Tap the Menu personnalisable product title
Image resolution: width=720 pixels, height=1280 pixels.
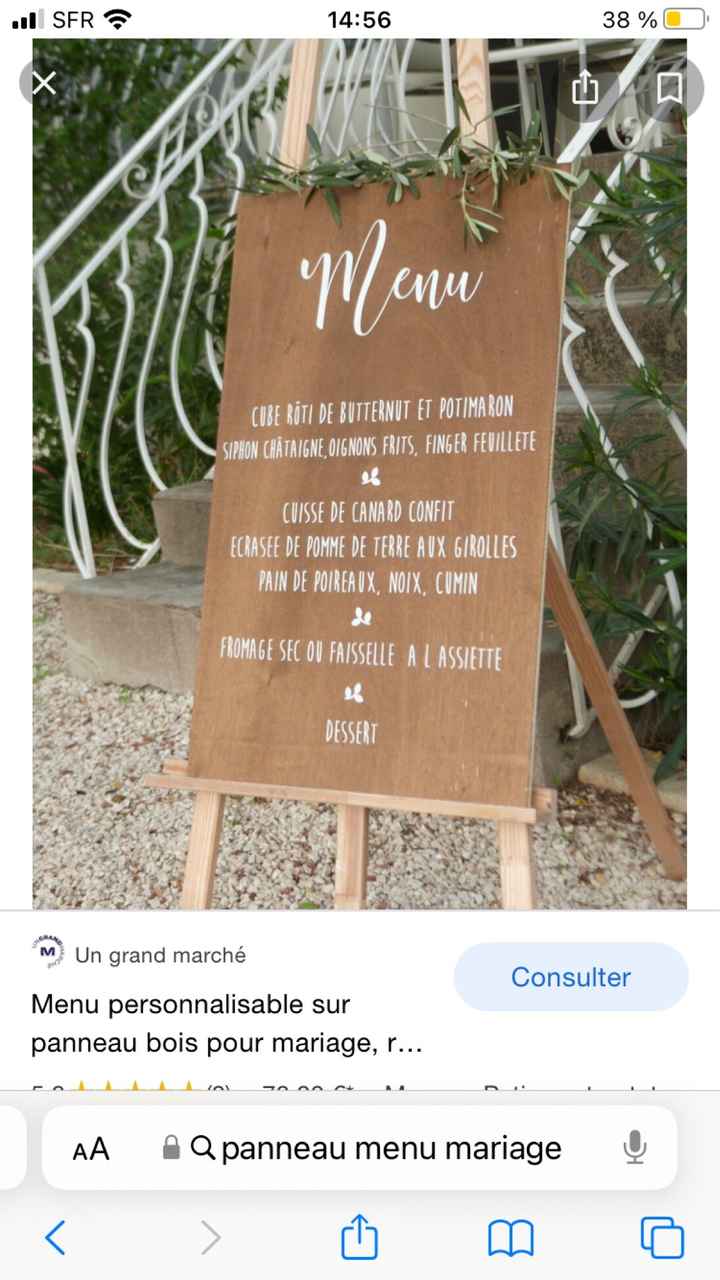click(225, 1020)
